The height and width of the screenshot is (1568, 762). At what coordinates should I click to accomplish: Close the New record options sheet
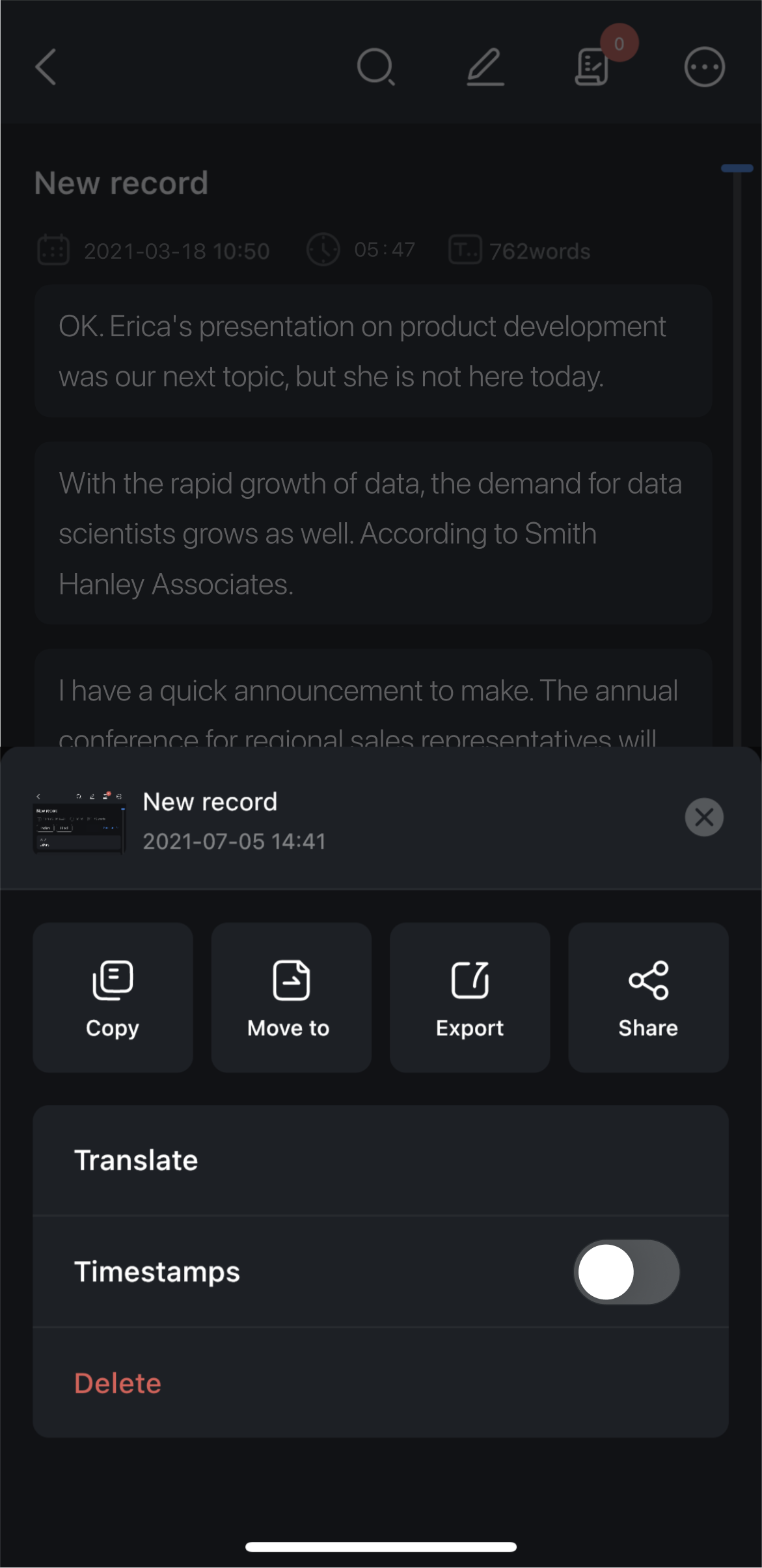tap(703, 817)
